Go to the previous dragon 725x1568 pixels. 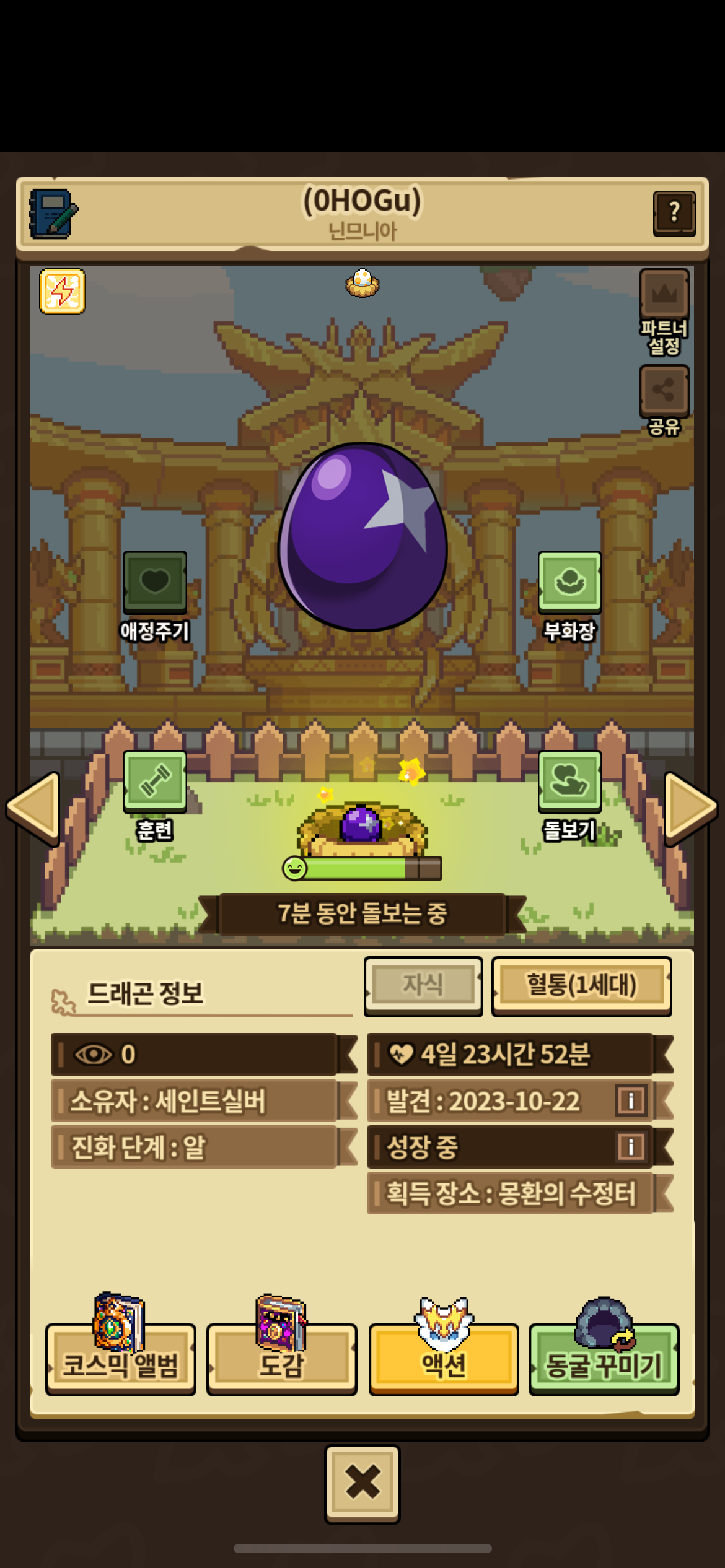[x=34, y=808]
